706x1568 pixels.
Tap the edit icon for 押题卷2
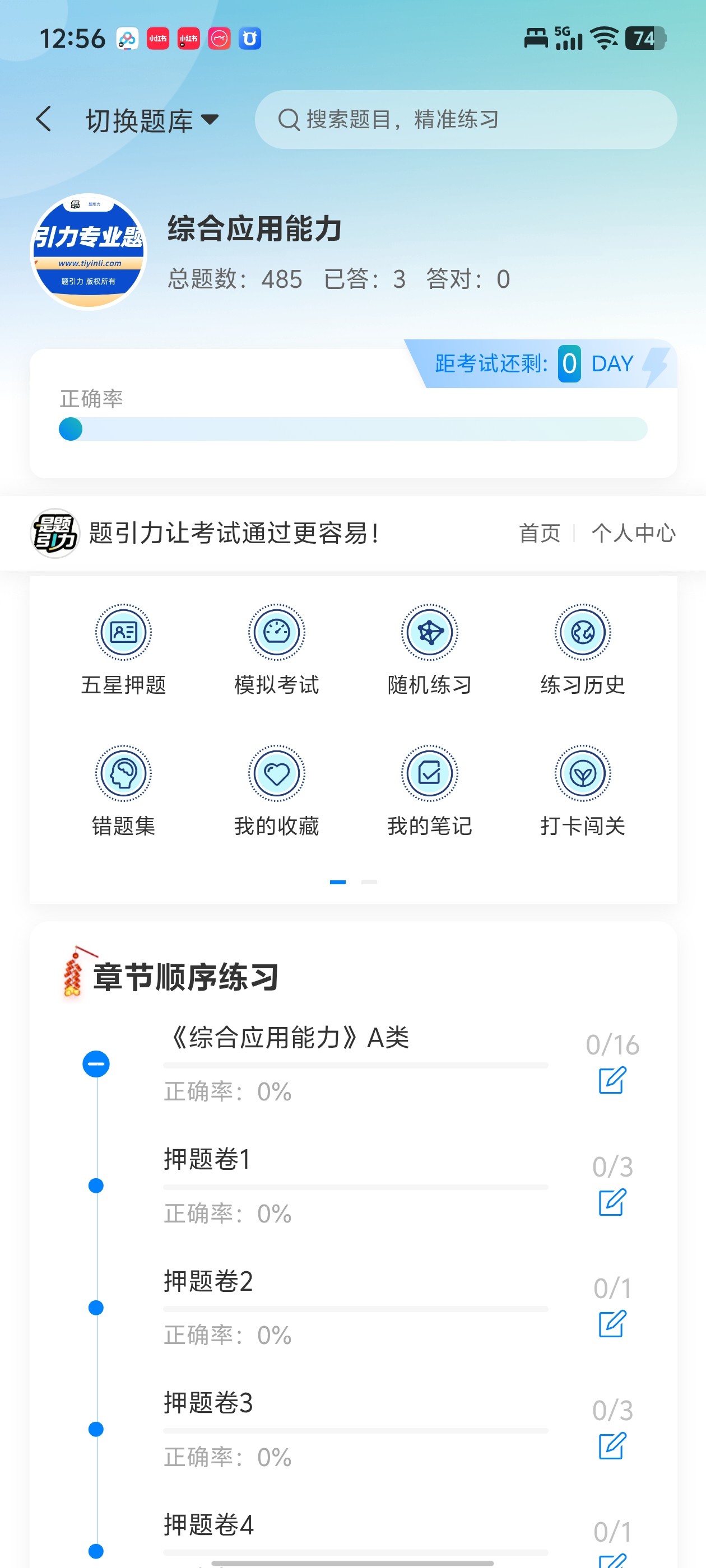click(x=611, y=1323)
